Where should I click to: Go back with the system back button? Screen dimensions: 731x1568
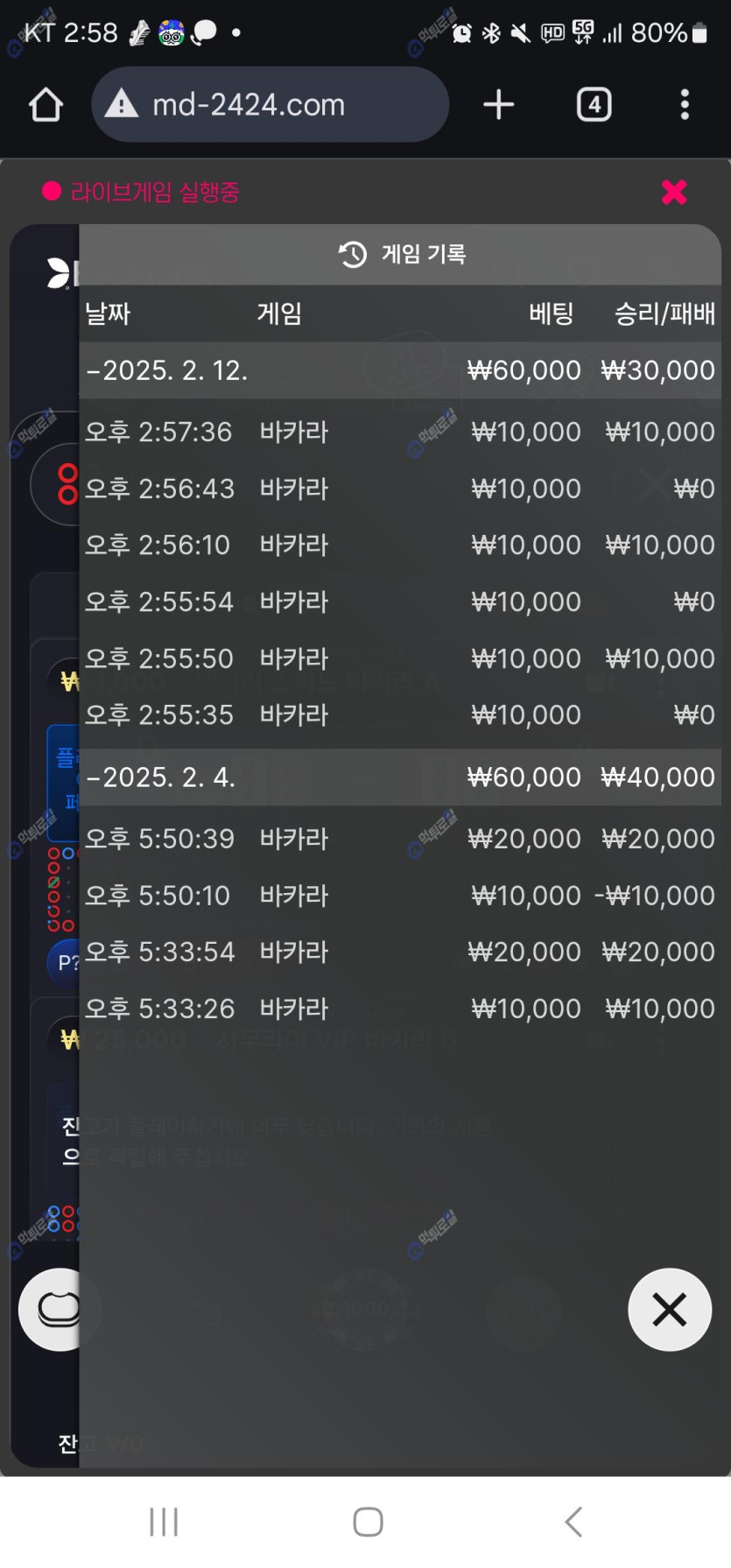pos(573,1522)
